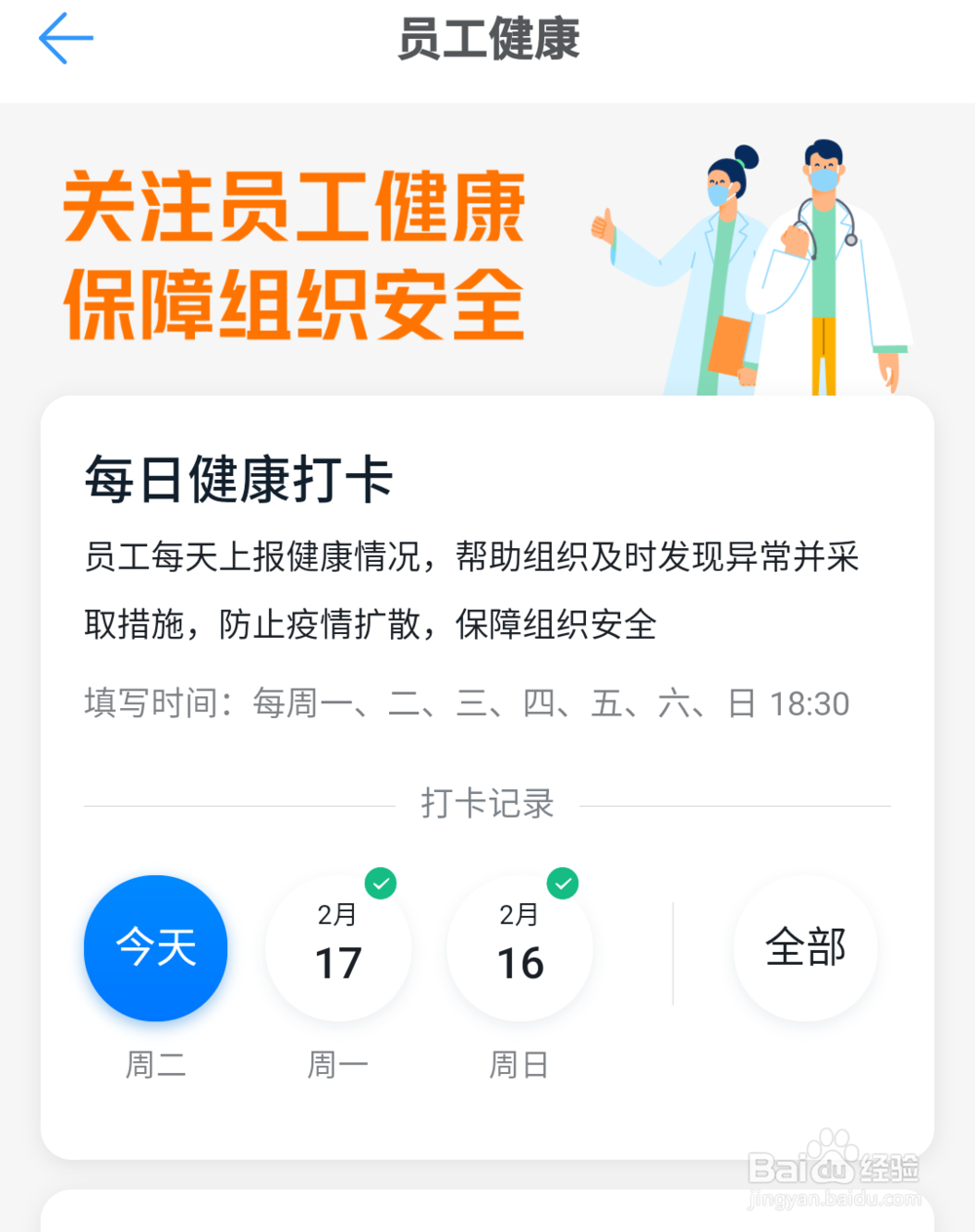The height and width of the screenshot is (1232, 975).
Task: Tap the back arrow to leave 员工健康
Action: [x=64, y=39]
